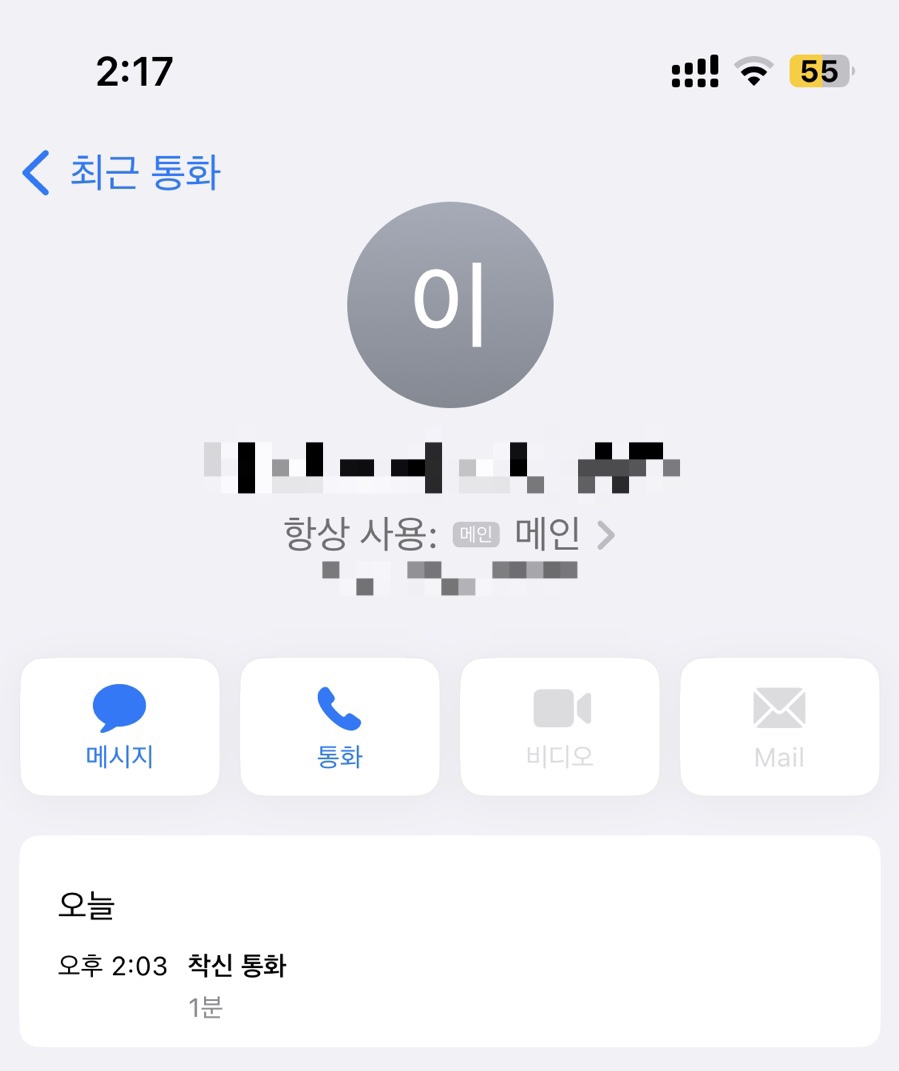Call the contact with 통화 button
Viewport: 899px width, 1071px height.
point(339,727)
